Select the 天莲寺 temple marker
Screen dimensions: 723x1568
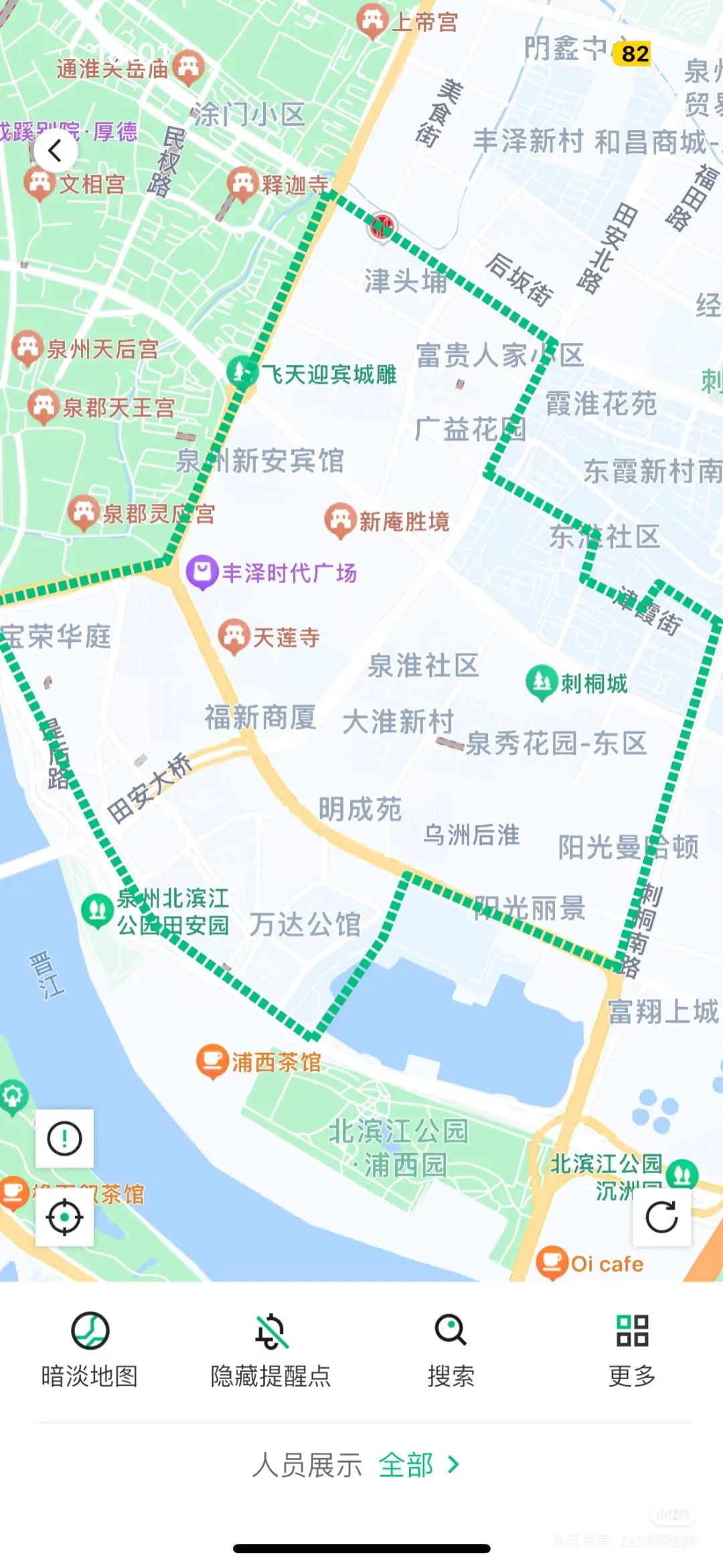(x=234, y=636)
